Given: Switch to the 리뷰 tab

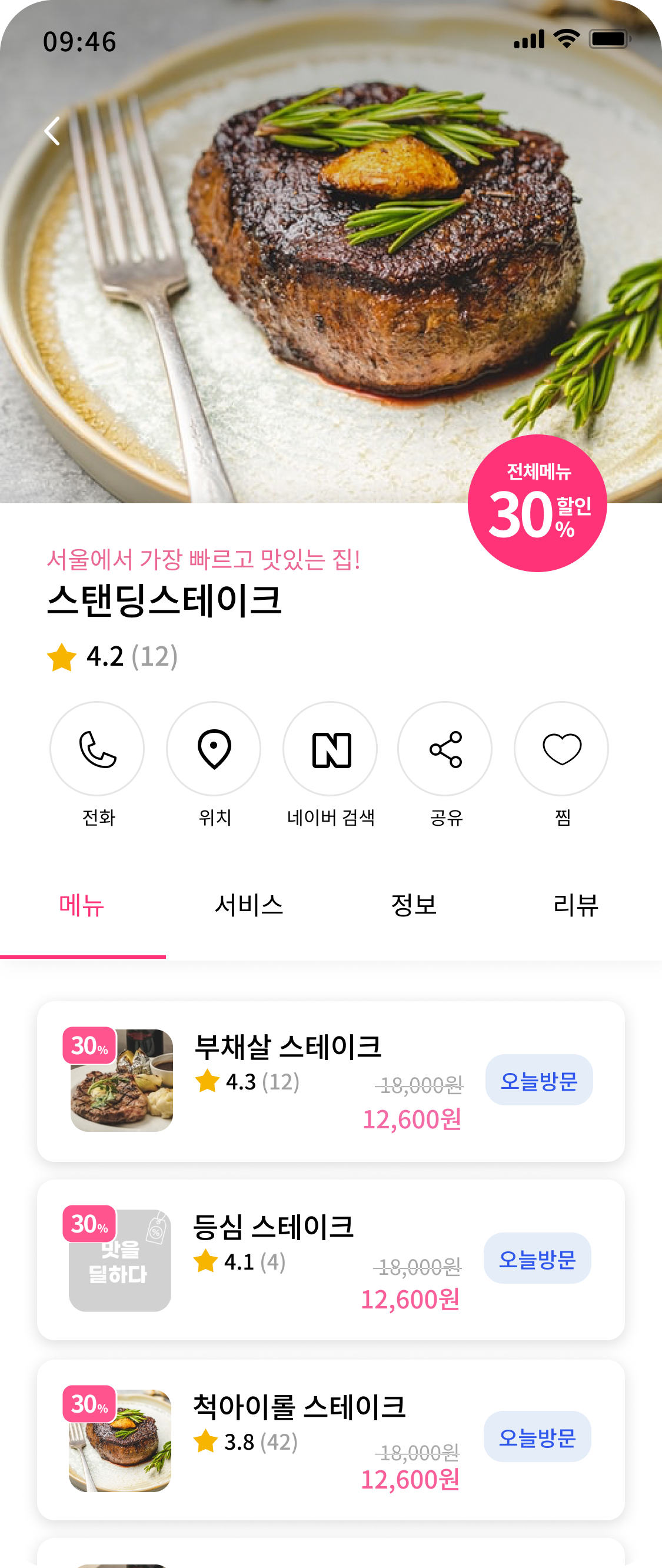Looking at the screenshot, I should (575, 905).
